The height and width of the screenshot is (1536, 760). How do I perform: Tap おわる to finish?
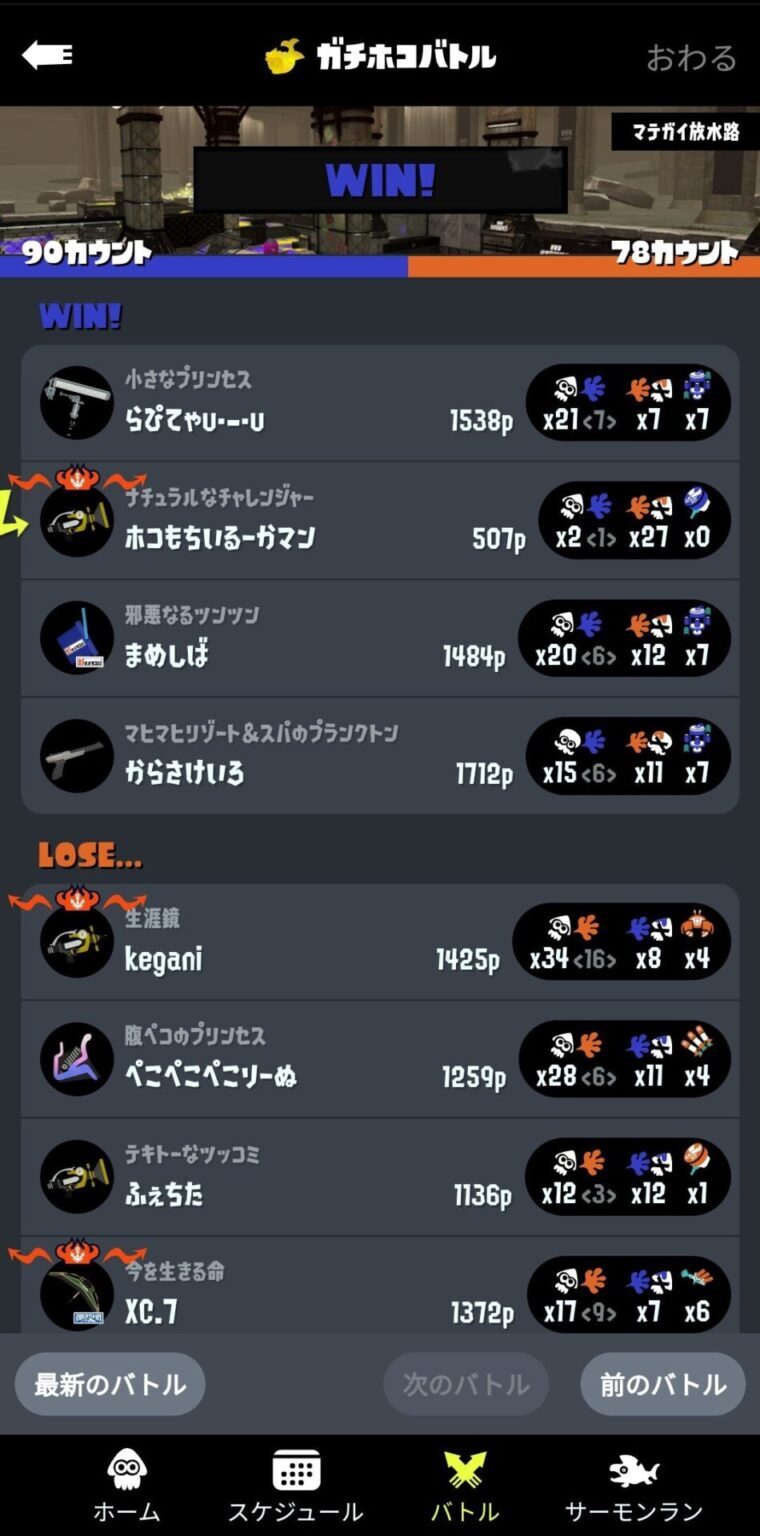(x=690, y=58)
